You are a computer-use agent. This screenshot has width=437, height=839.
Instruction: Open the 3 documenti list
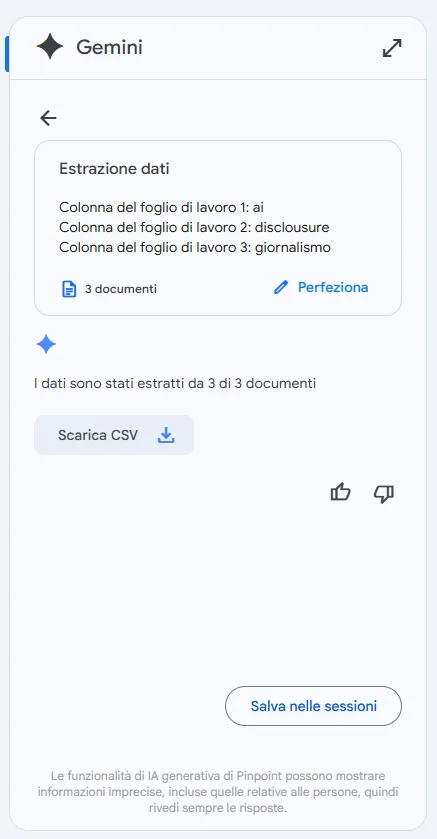[x=109, y=289]
